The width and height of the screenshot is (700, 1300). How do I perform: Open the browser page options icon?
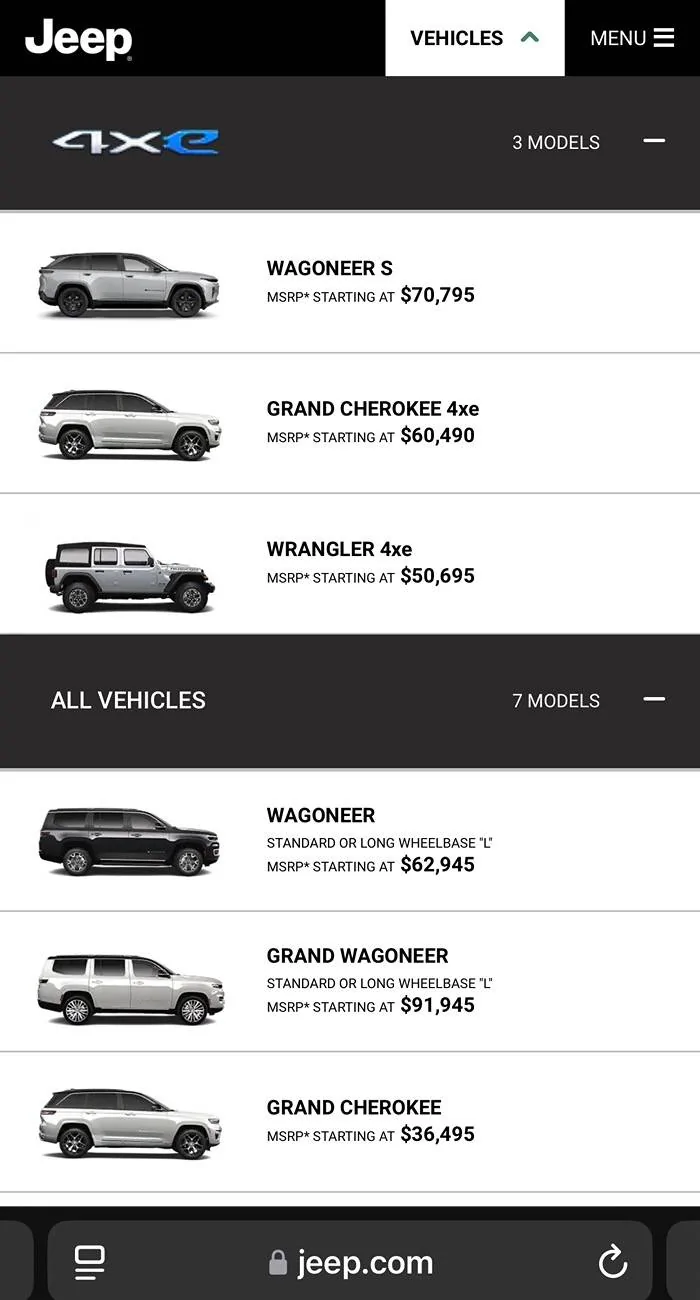tap(90, 1262)
